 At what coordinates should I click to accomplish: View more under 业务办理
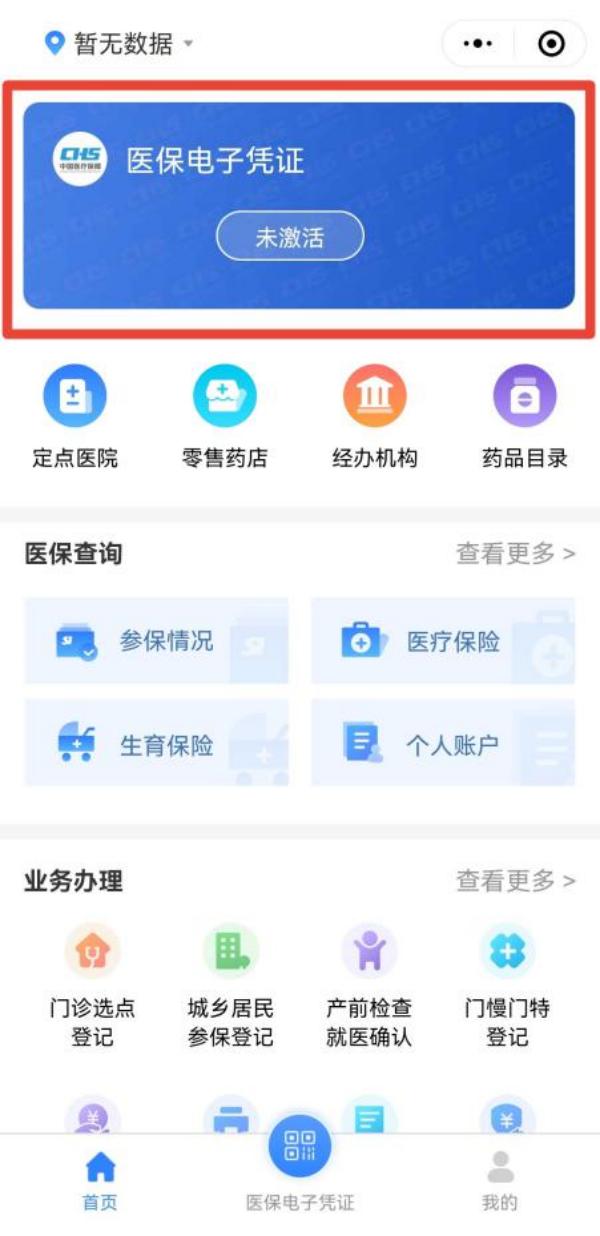point(515,881)
